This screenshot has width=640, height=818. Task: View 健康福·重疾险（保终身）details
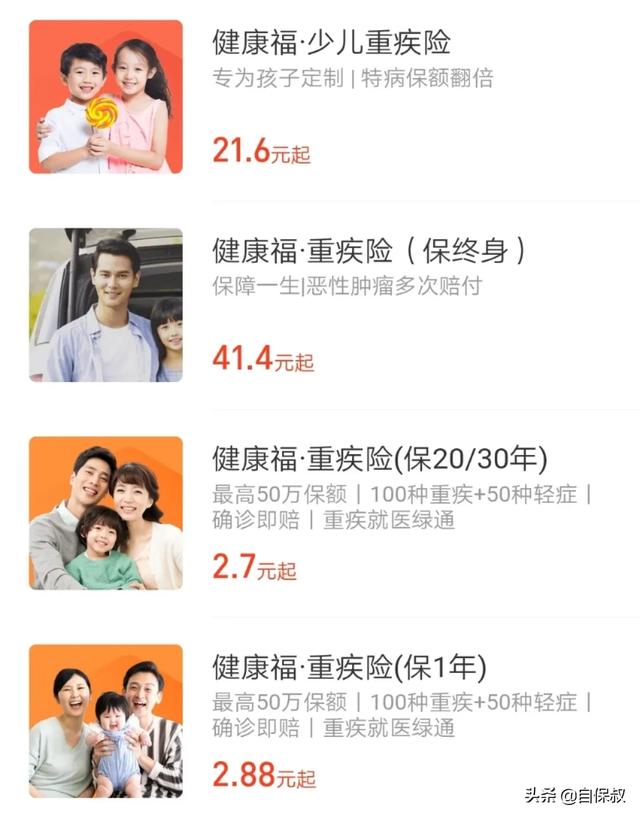pyautogui.click(x=369, y=250)
